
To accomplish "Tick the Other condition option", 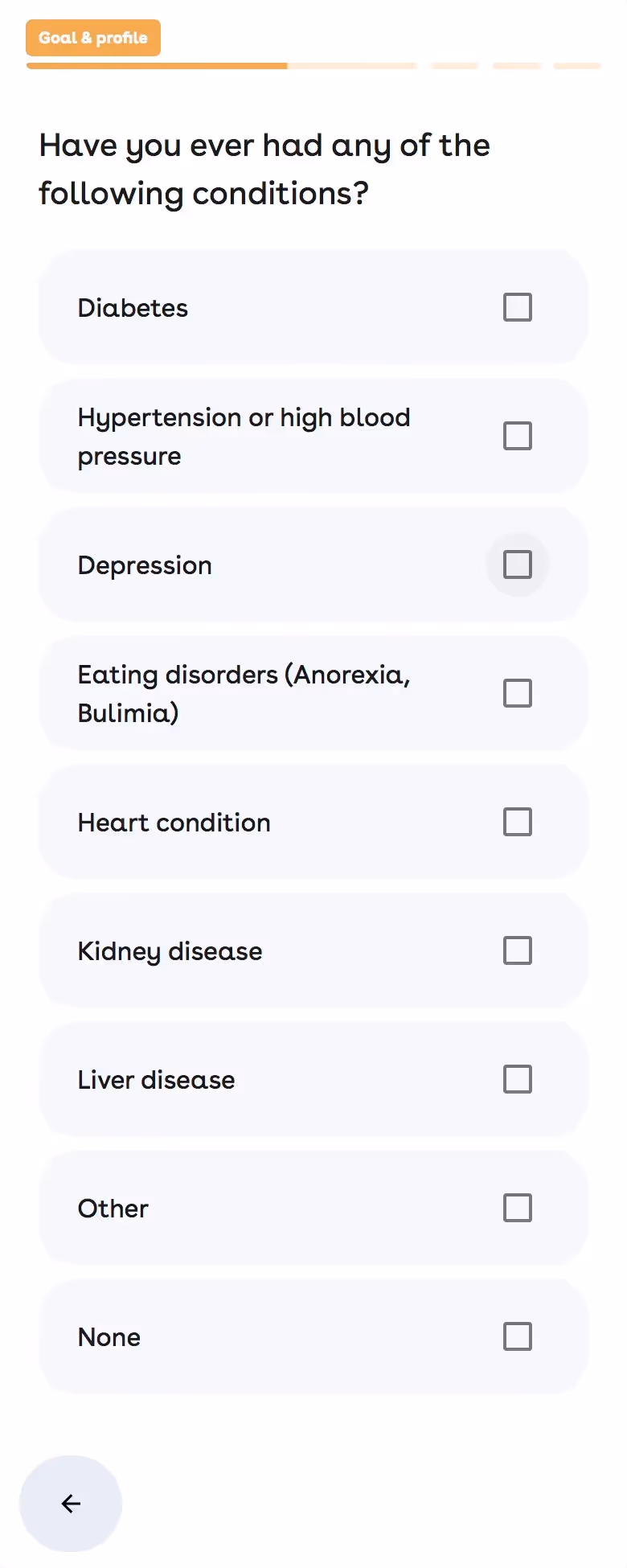I will pyautogui.click(x=517, y=1208).
